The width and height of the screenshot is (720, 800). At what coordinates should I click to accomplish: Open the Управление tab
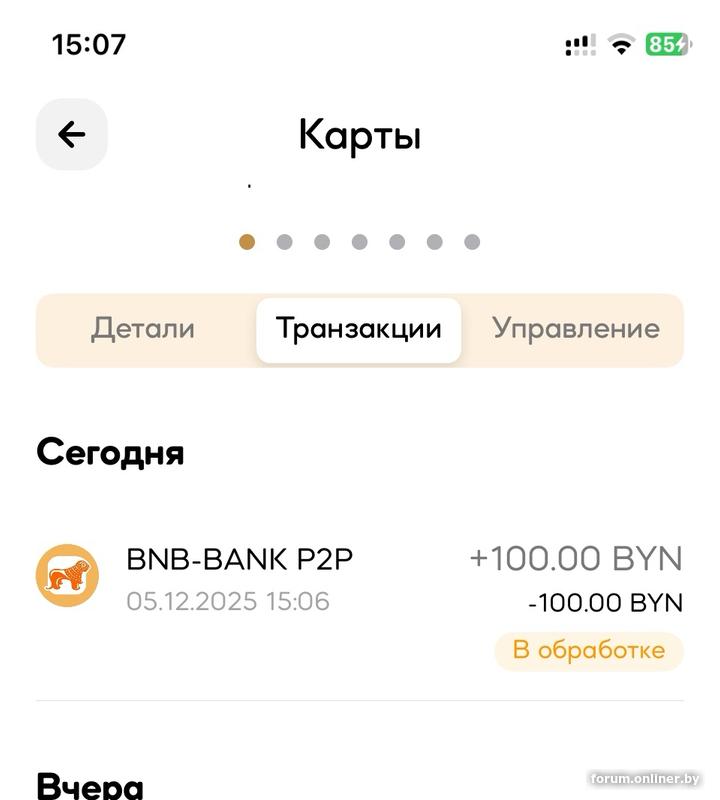click(576, 329)
